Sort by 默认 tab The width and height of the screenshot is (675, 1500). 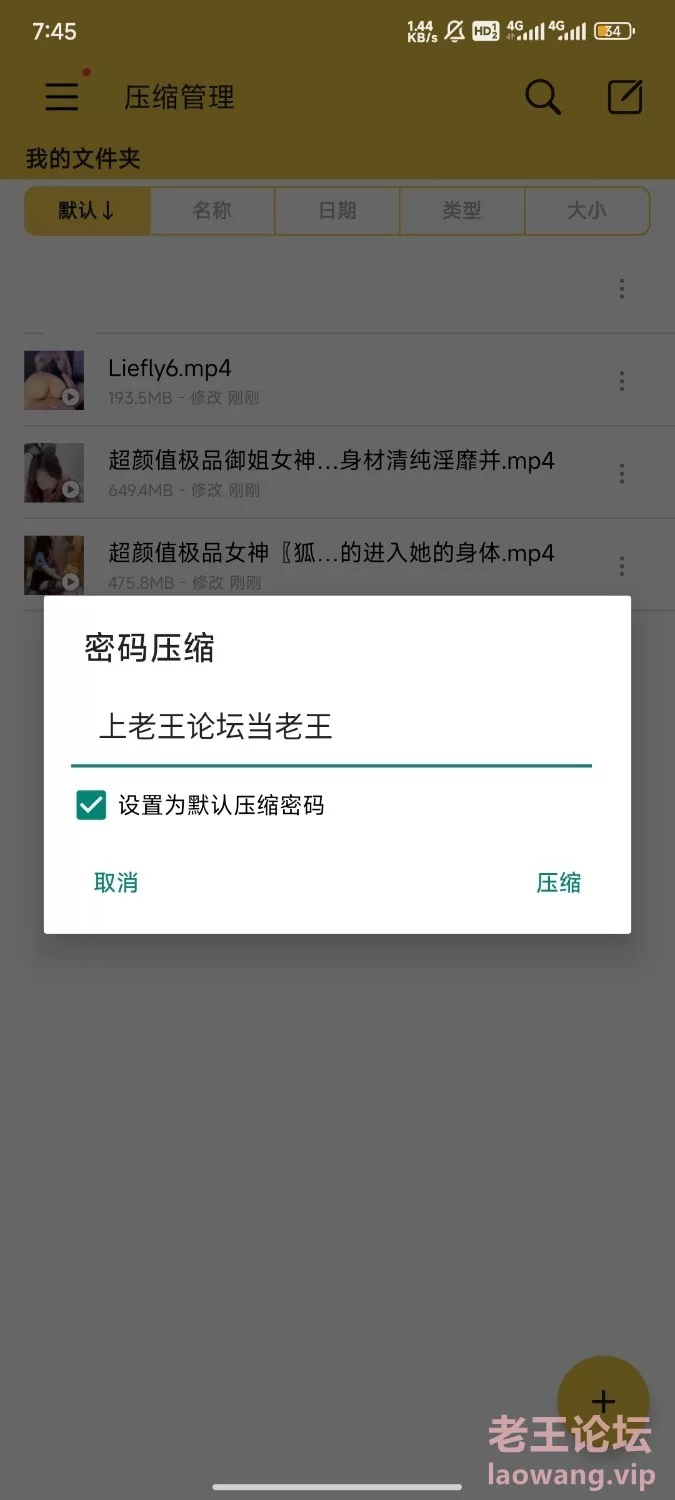pyautogui.click(x=87, y=211)
